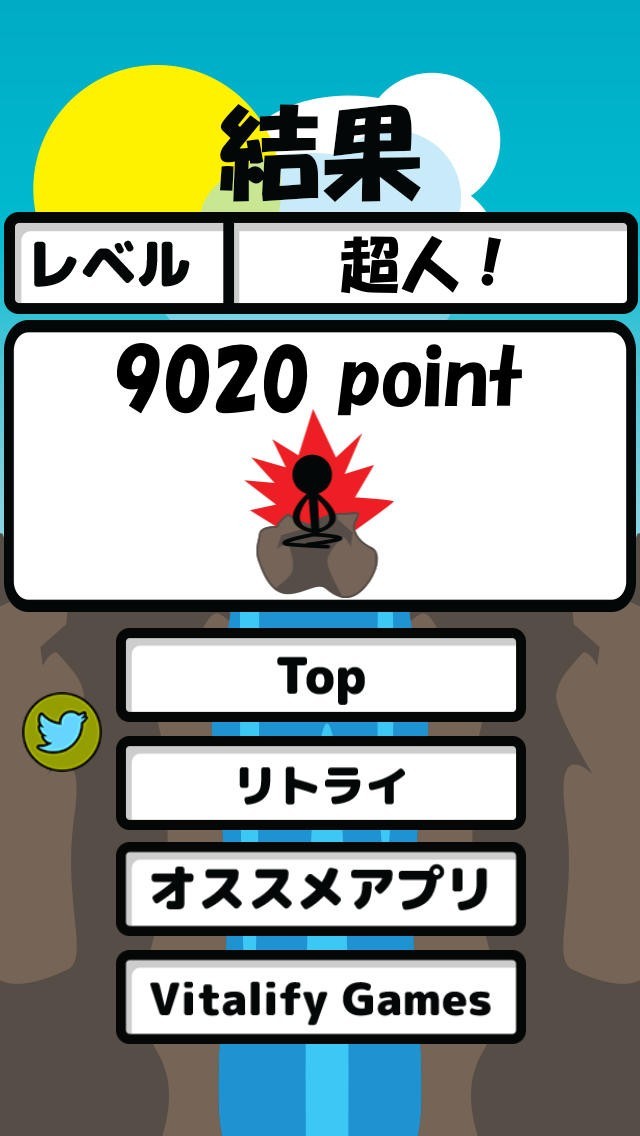Open オススメアプリ recommended apps
The image size is (640, 1136).
321,889
